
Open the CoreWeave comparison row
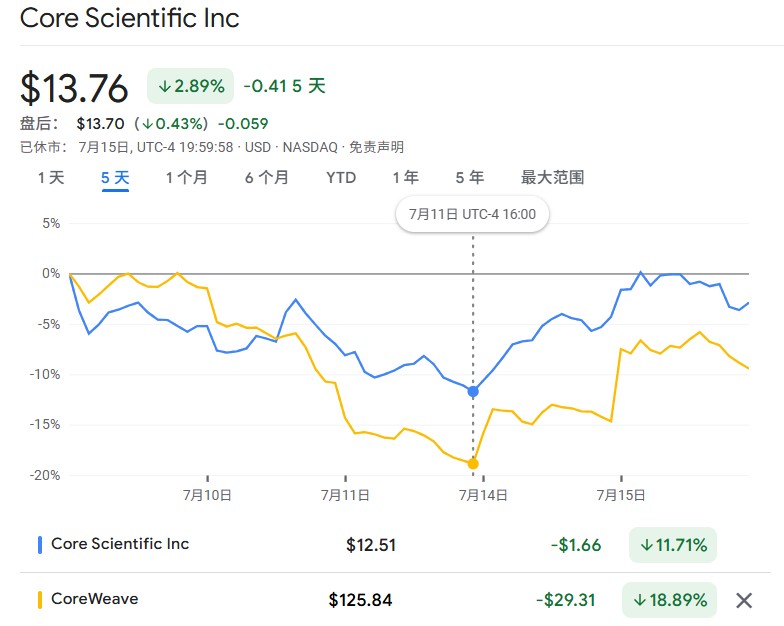point(95,599)
